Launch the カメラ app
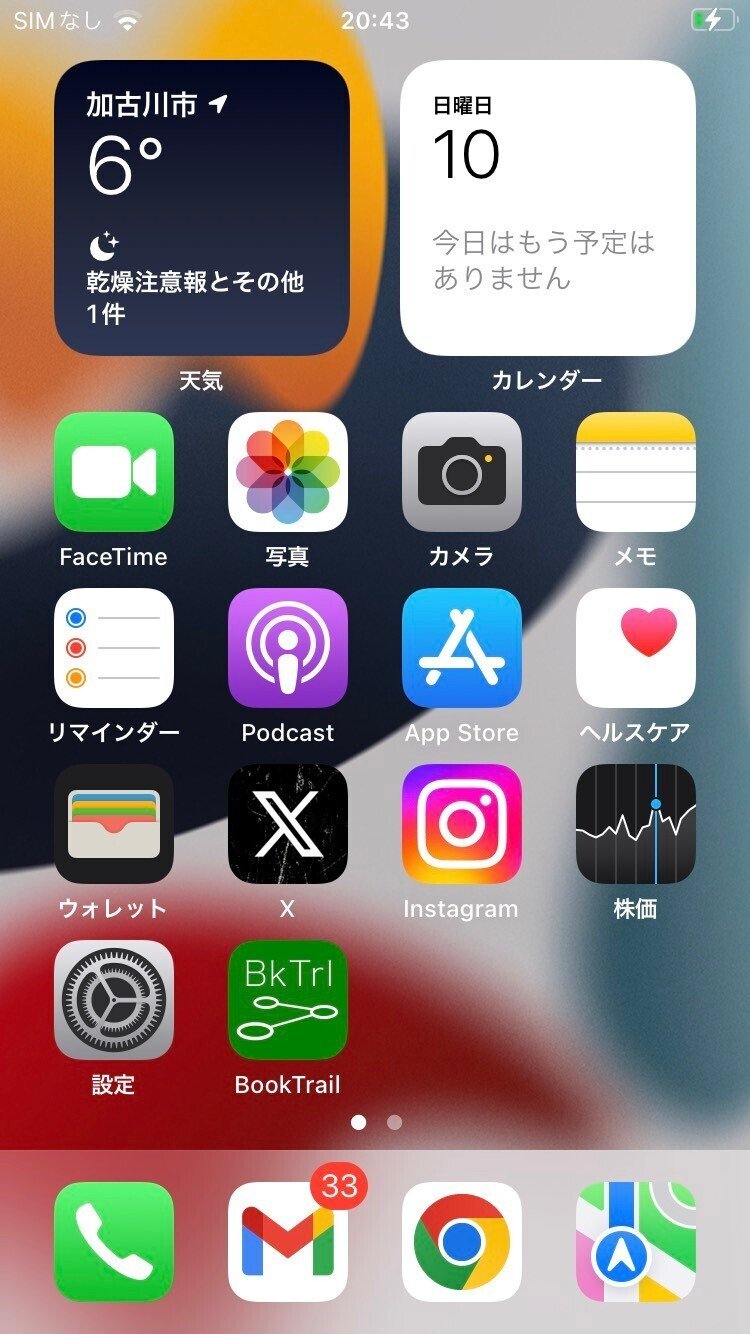 (x=461, y=472)
